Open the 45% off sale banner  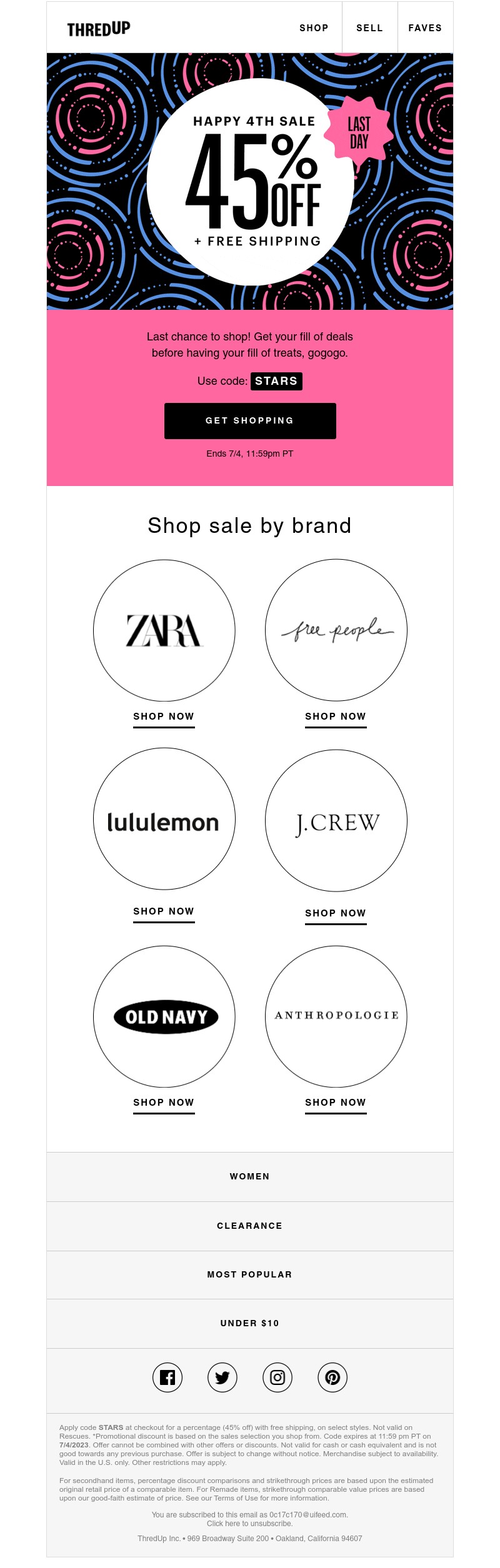[250, 181]
